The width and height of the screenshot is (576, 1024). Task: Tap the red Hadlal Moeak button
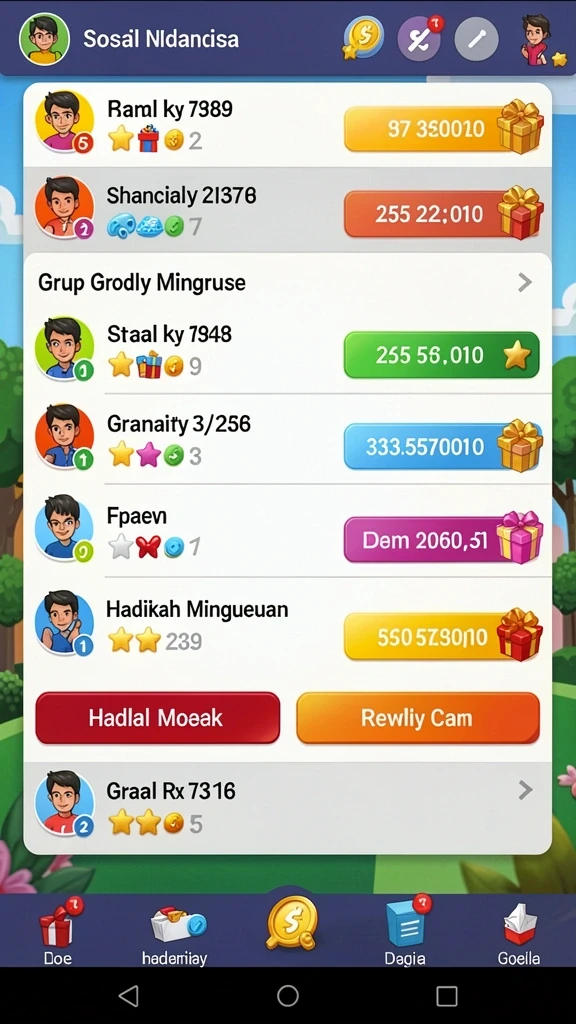tap(157, 718)
